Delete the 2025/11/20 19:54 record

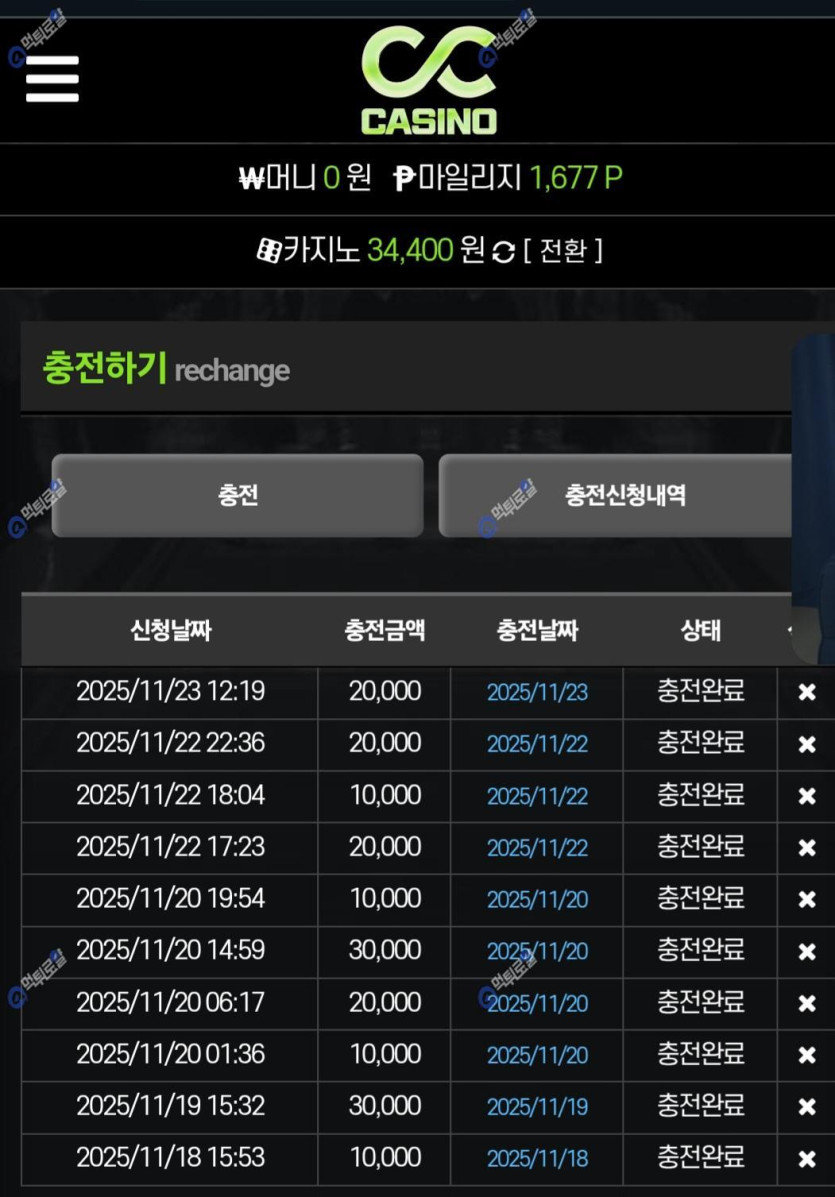click(x=807, y=900)
